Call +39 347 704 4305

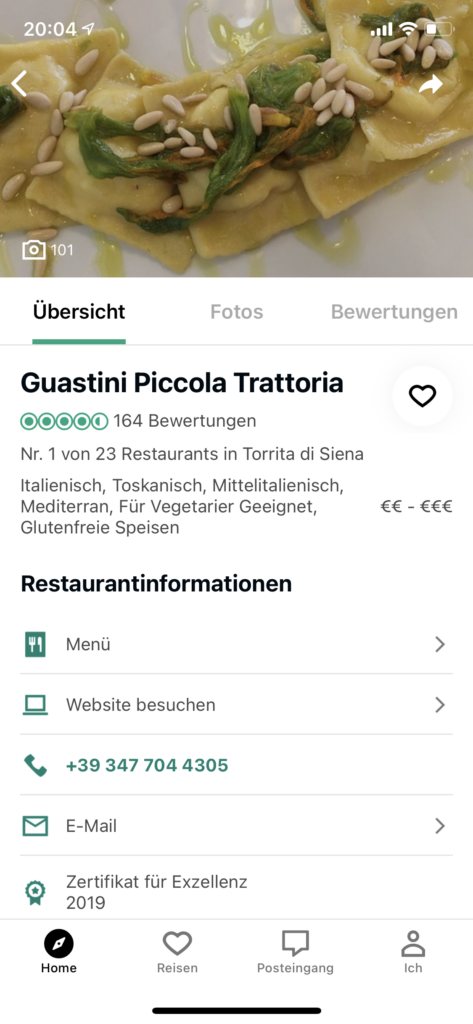(x=236, y=765)
